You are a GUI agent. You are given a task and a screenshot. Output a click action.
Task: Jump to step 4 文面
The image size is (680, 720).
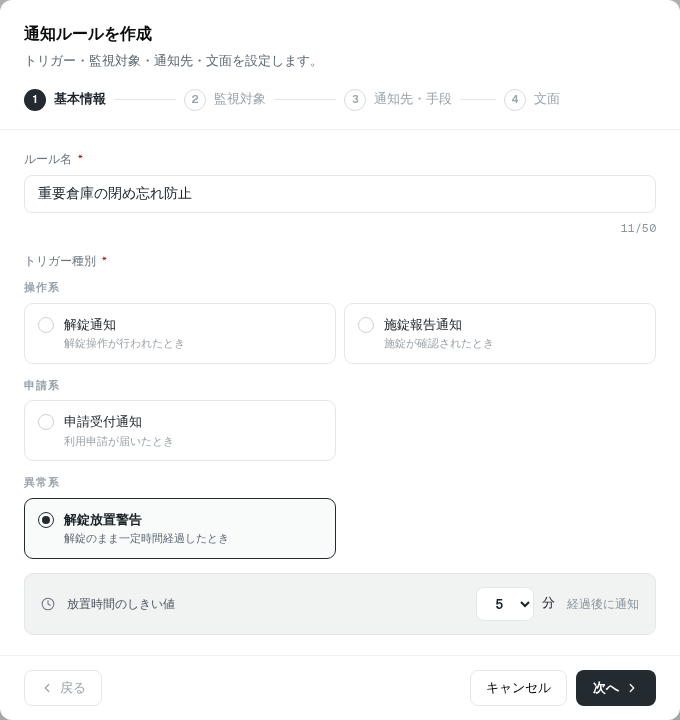click(532, 99)
